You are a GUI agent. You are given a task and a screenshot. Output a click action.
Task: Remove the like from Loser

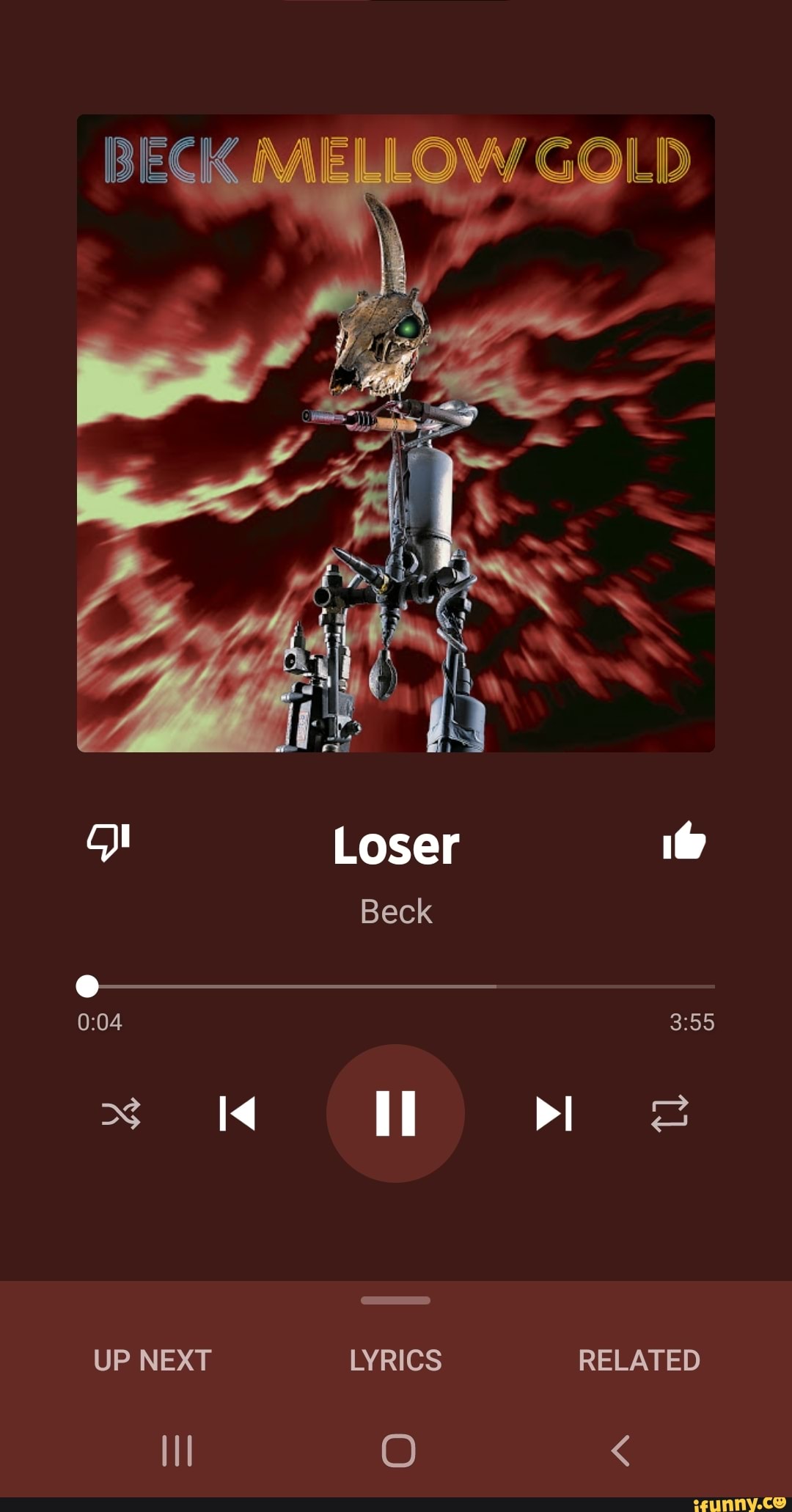683,842
